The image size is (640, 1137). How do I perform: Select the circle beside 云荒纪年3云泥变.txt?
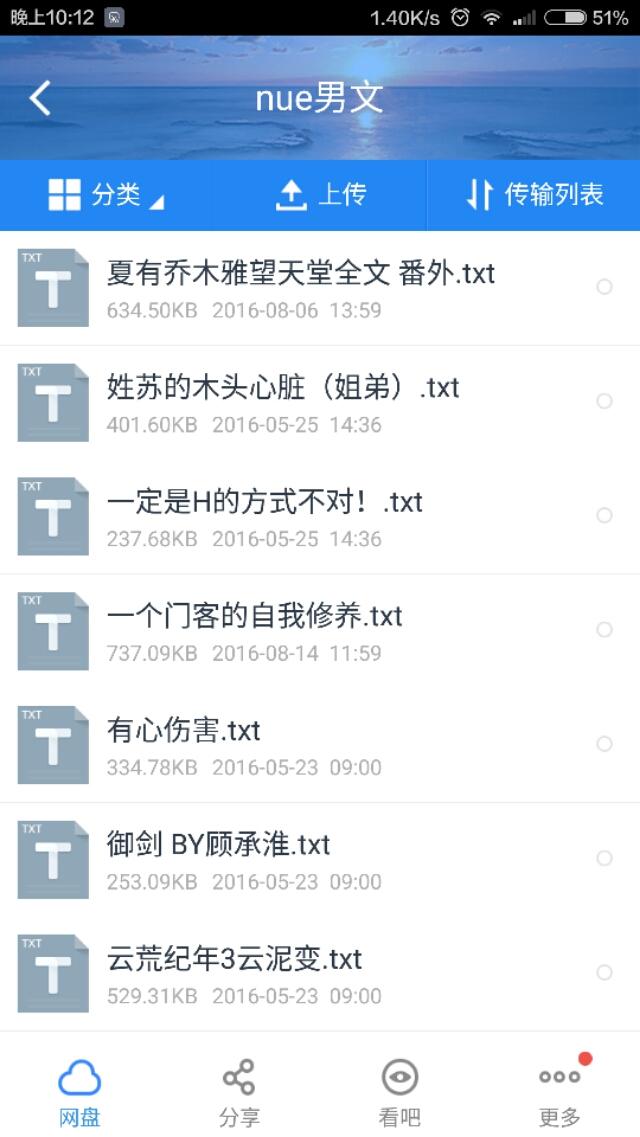coord(604,972)
